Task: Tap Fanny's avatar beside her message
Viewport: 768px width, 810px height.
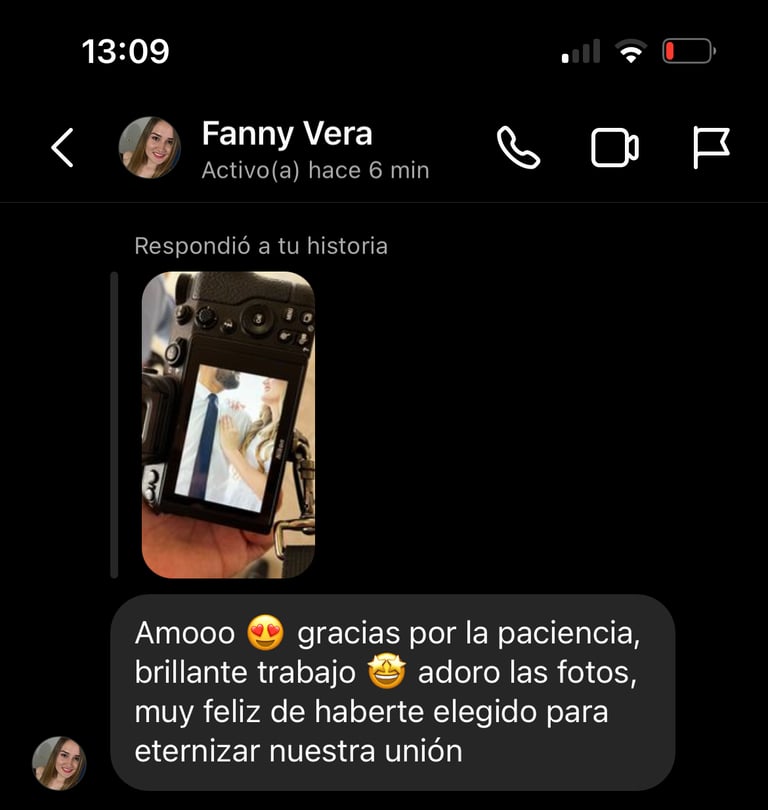Action: coord(59,763)
